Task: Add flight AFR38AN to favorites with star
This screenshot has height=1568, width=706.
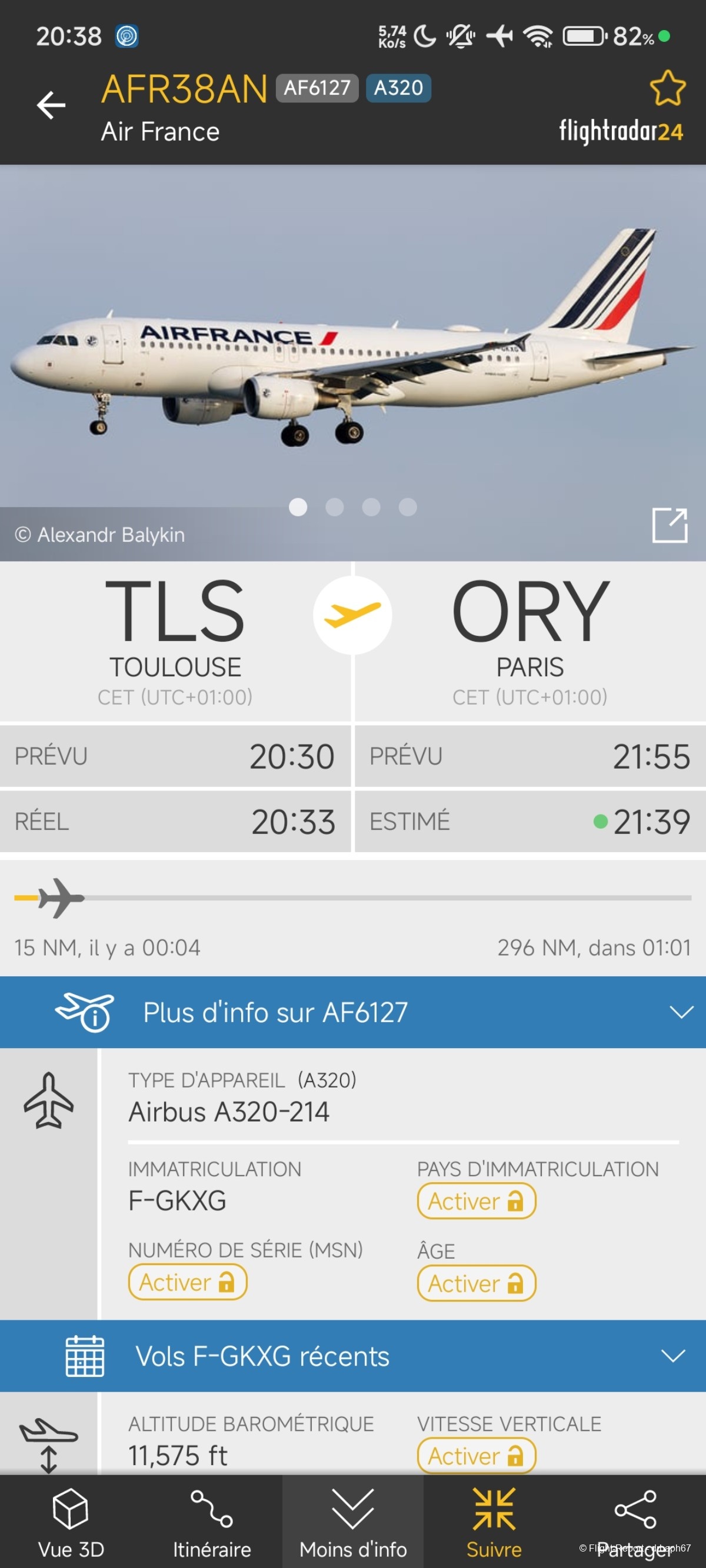Action: [668, 88]
